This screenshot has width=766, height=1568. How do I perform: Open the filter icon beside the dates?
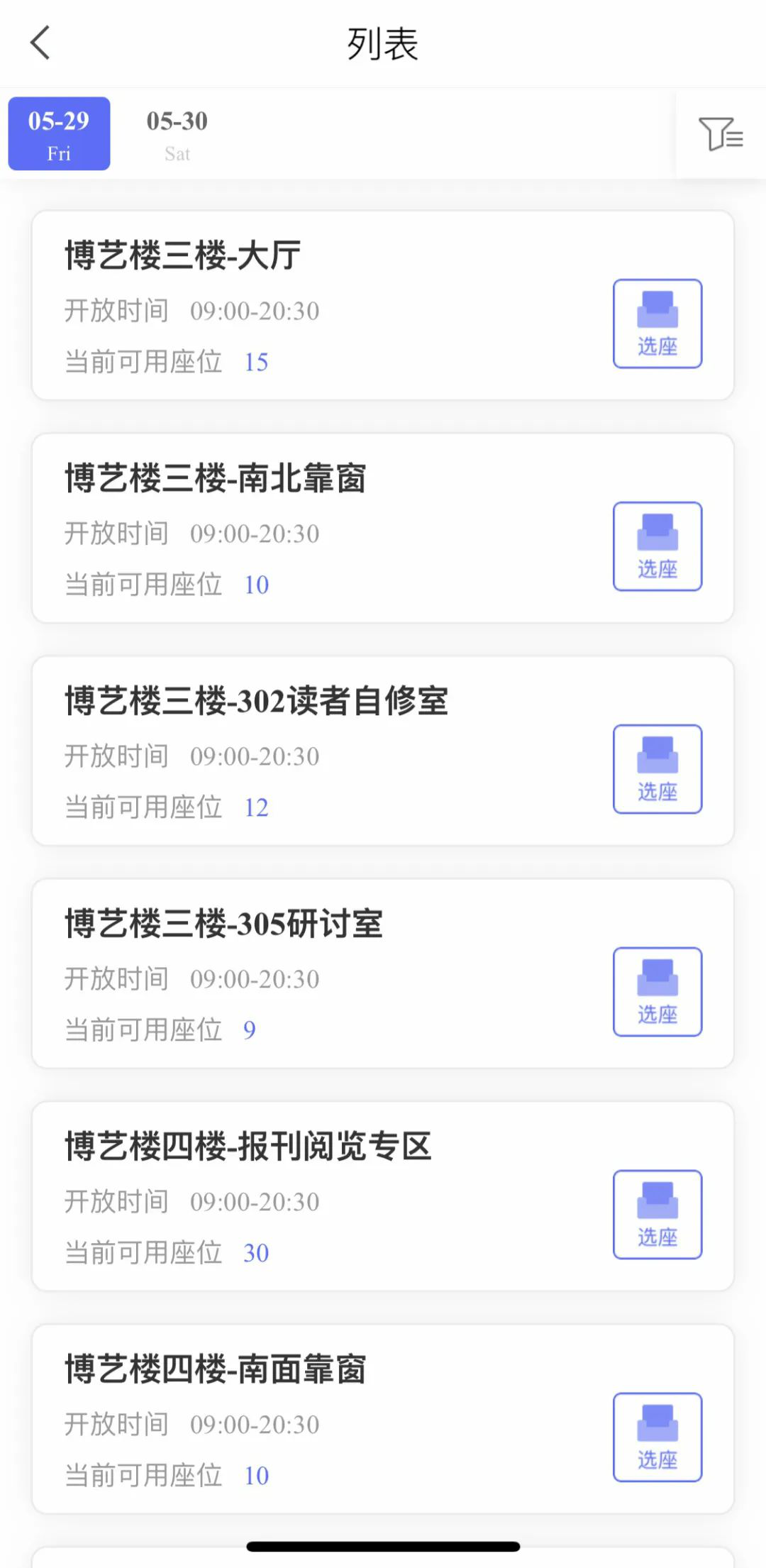pos(721,133)
